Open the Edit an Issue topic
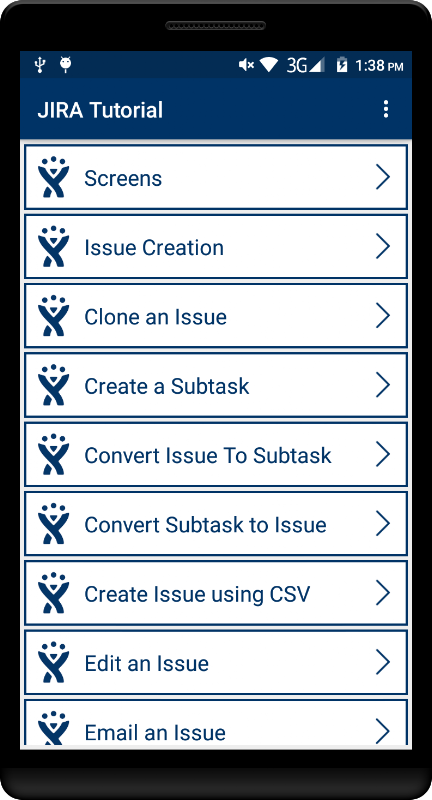 tap(216, 663)
